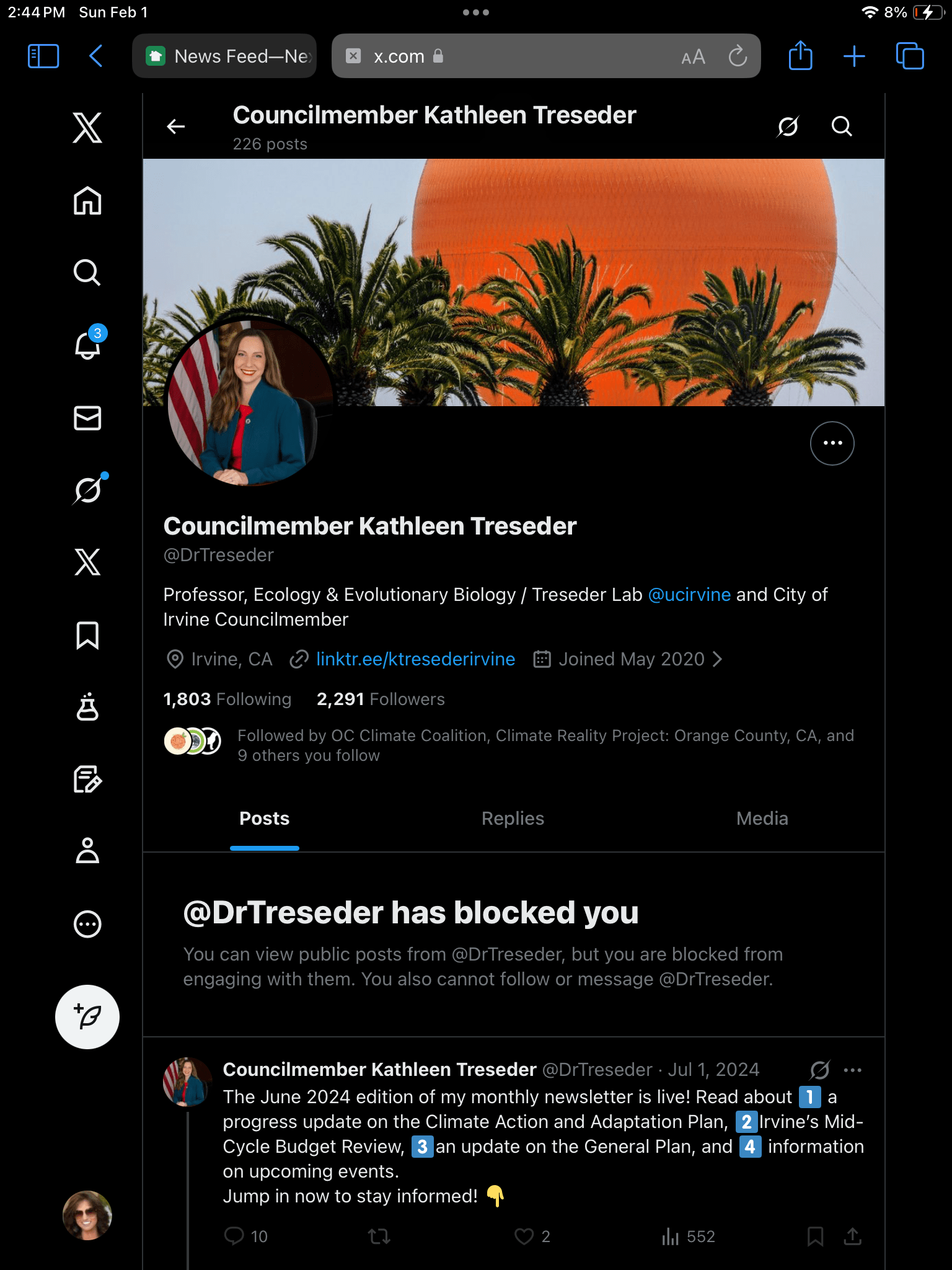View the 2,291 Followers list

click(x=381, y=699)
